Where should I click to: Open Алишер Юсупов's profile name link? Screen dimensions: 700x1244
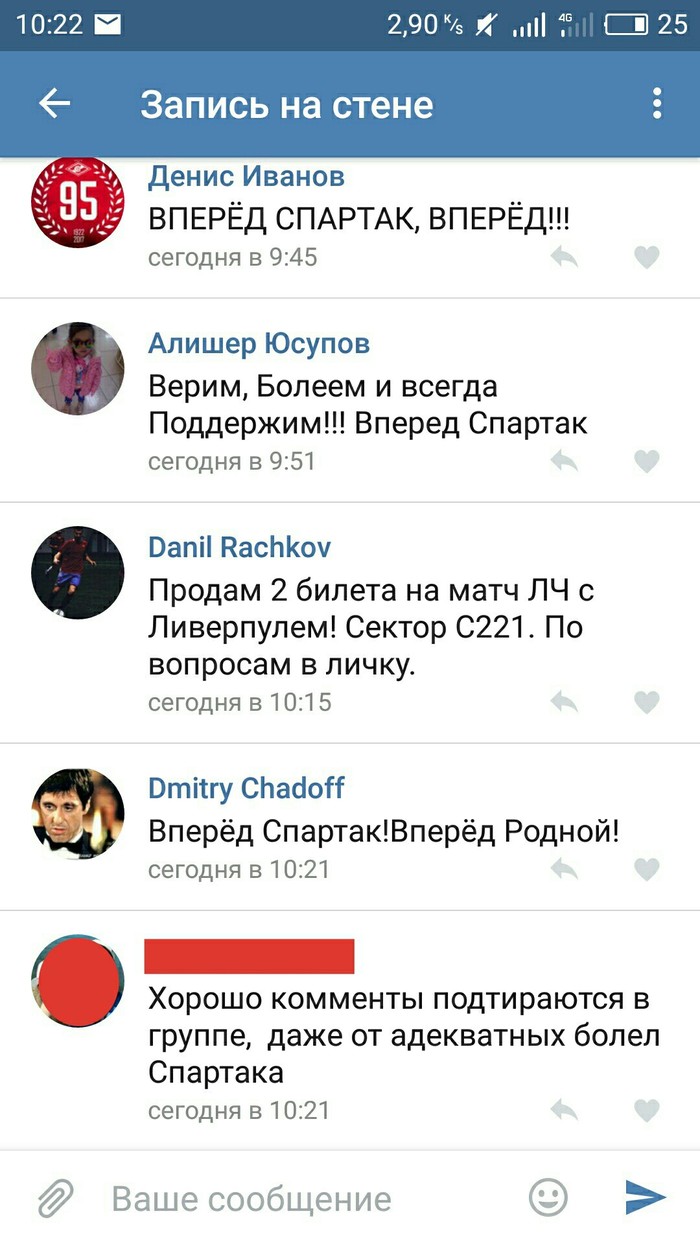pos(259,344)
